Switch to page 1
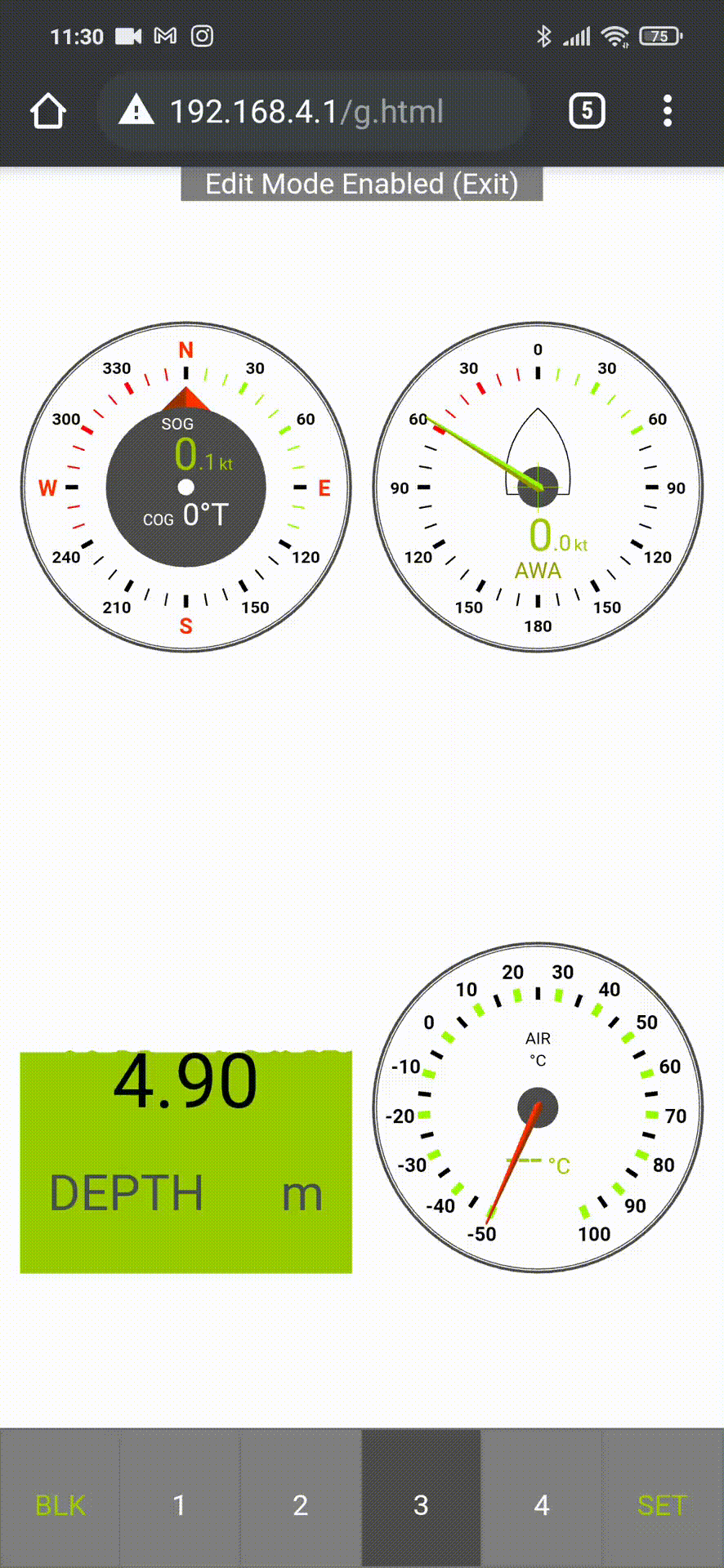Image resolution: width=724 pixels, height=1568 pixels. coord(180,1505)
